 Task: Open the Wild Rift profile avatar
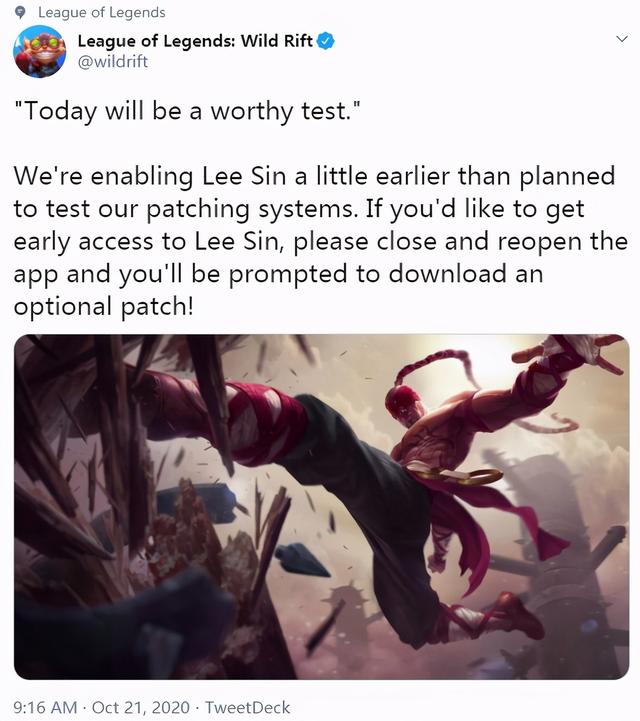click(x=40, y=52)
